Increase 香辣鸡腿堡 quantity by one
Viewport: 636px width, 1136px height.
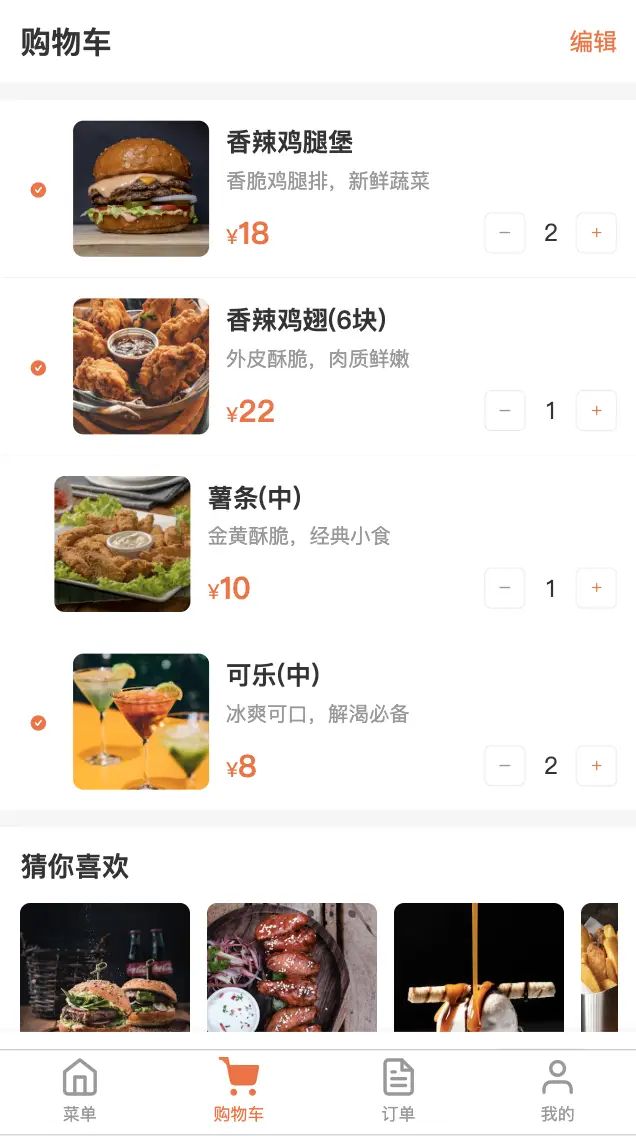[597, 233]
